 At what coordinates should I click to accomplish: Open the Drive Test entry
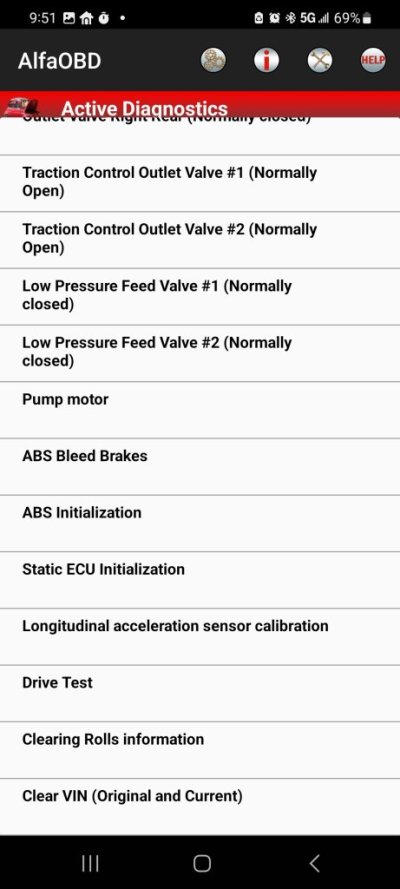(x=200, y=693)
